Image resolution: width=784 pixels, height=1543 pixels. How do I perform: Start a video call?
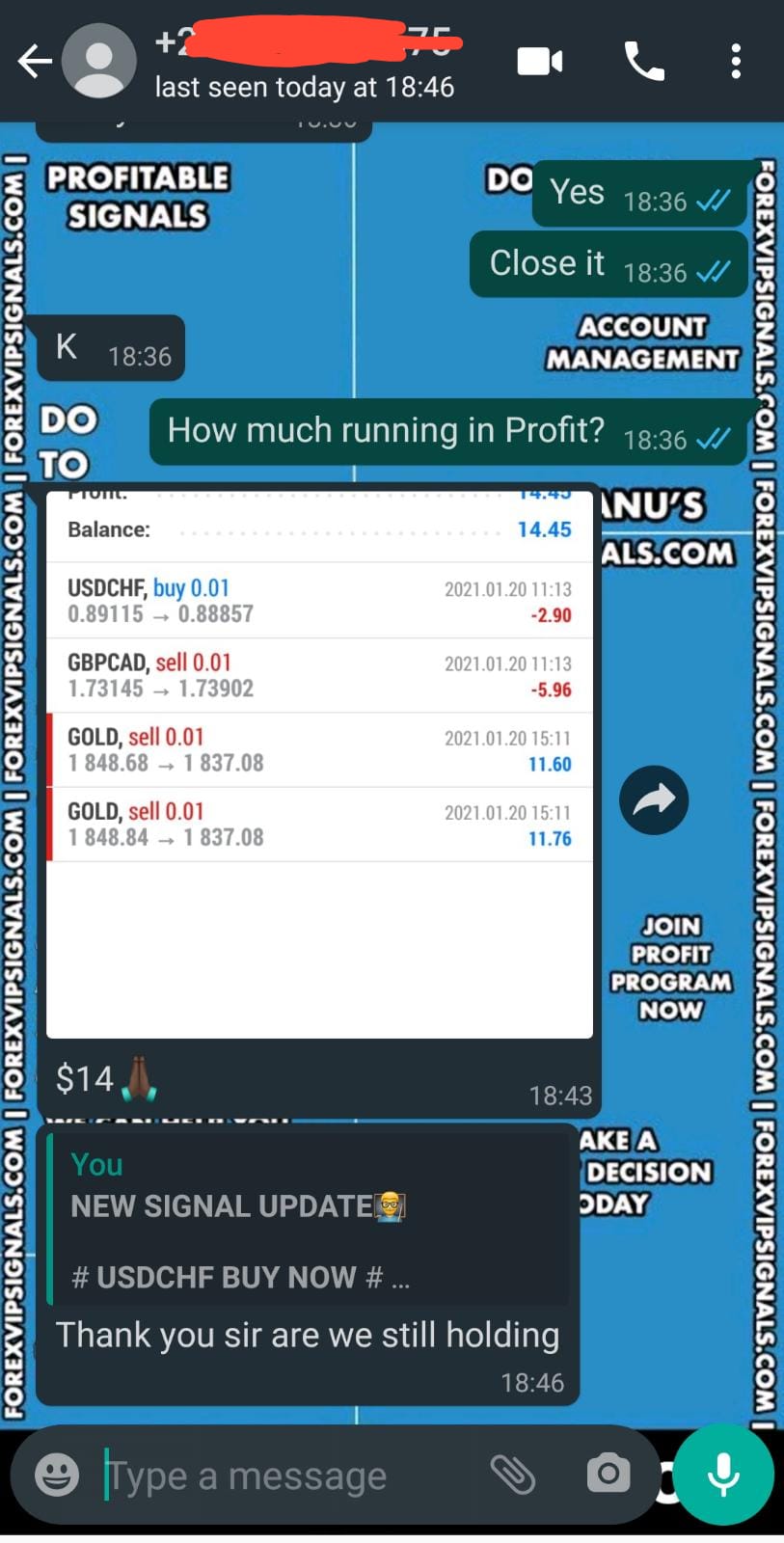539,62
